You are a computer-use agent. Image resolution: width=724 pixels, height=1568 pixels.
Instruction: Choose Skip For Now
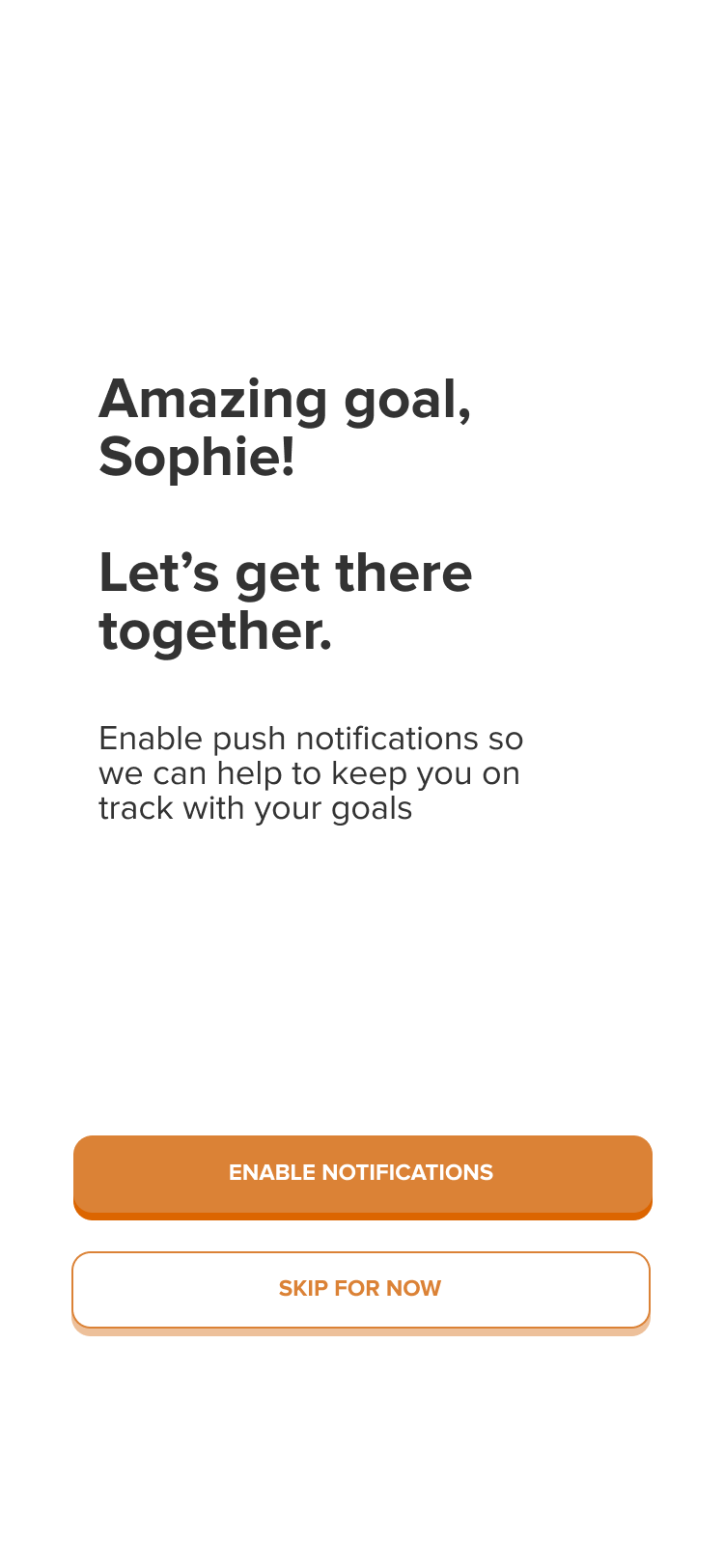point(361,1292)
